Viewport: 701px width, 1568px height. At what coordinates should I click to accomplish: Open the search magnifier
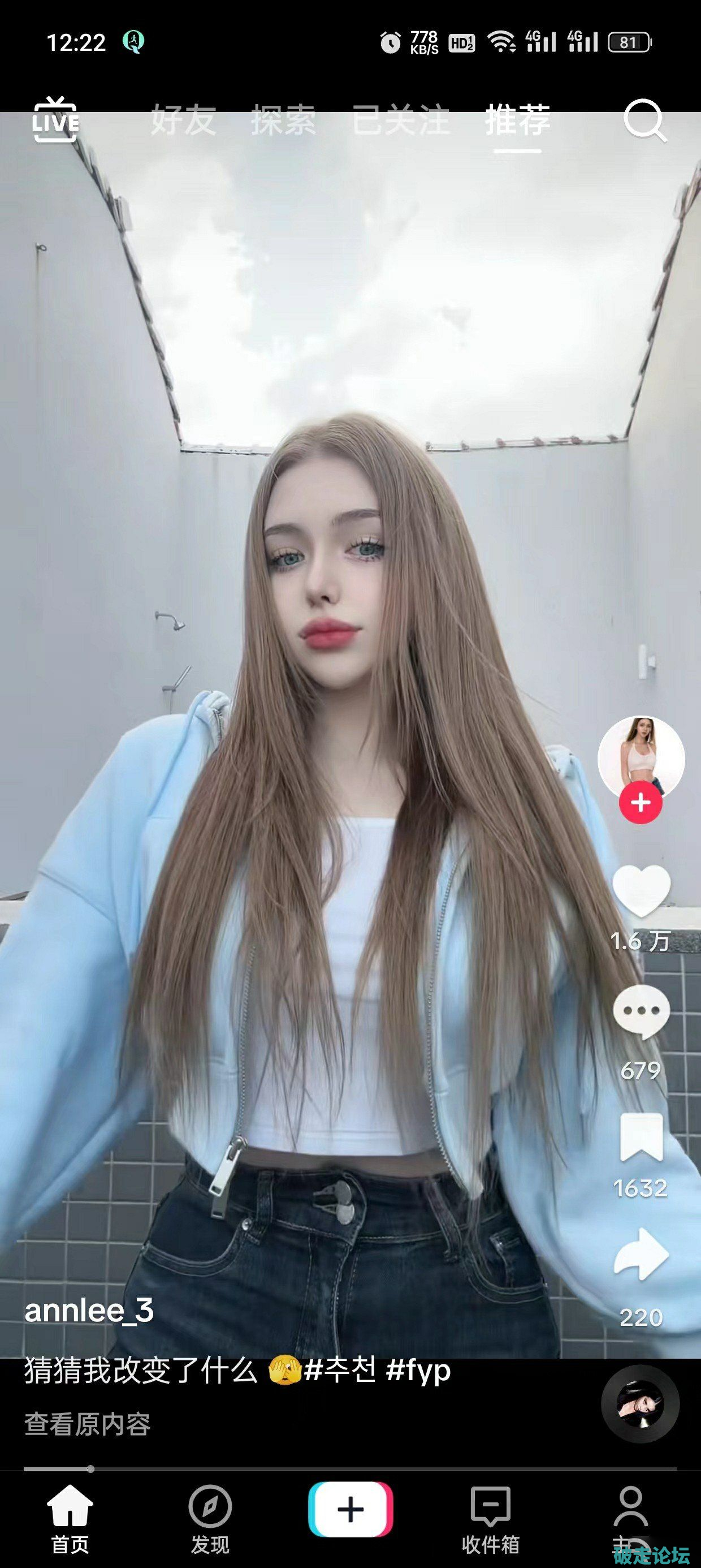click(644, 120)
